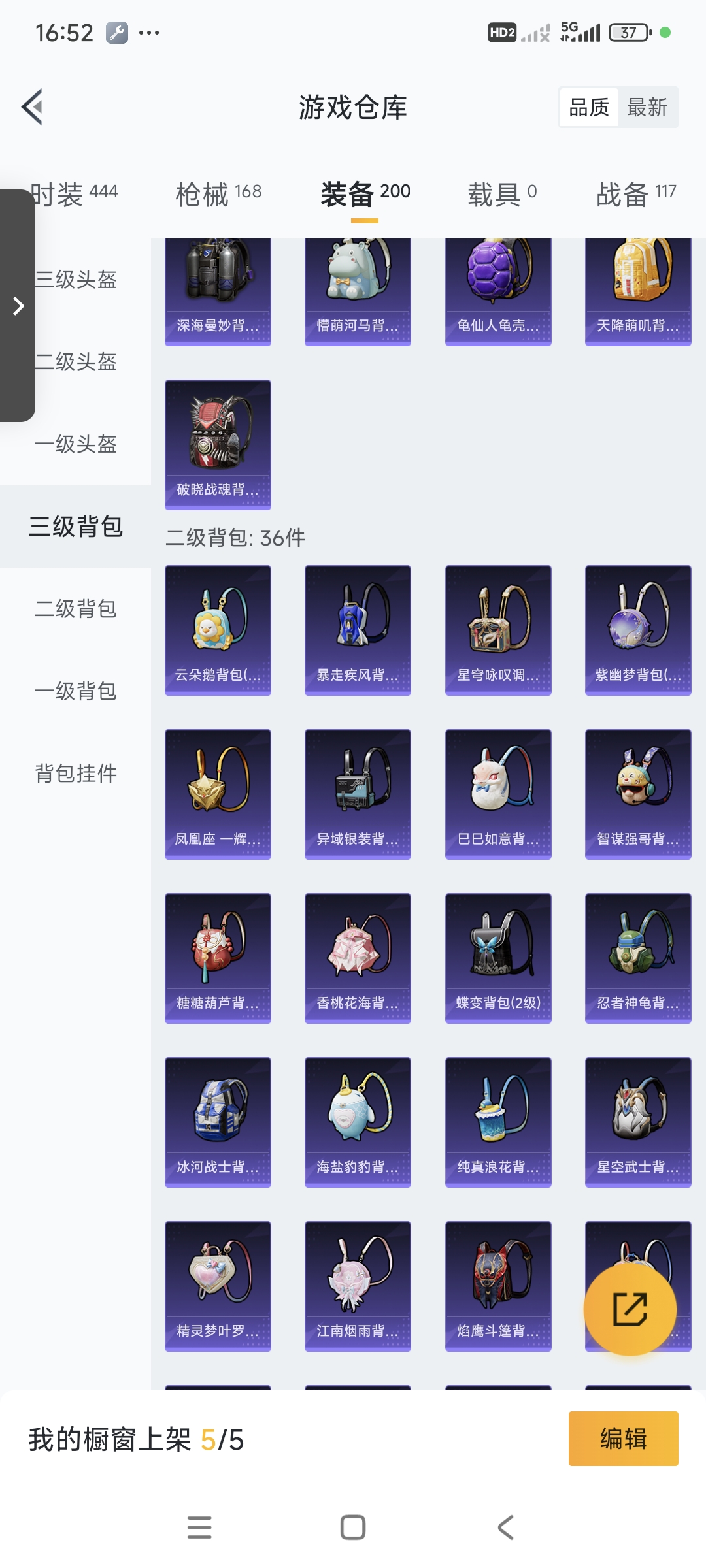
Task: View the 蝶变背包(2级) item
Action: (x=498, y=958)
